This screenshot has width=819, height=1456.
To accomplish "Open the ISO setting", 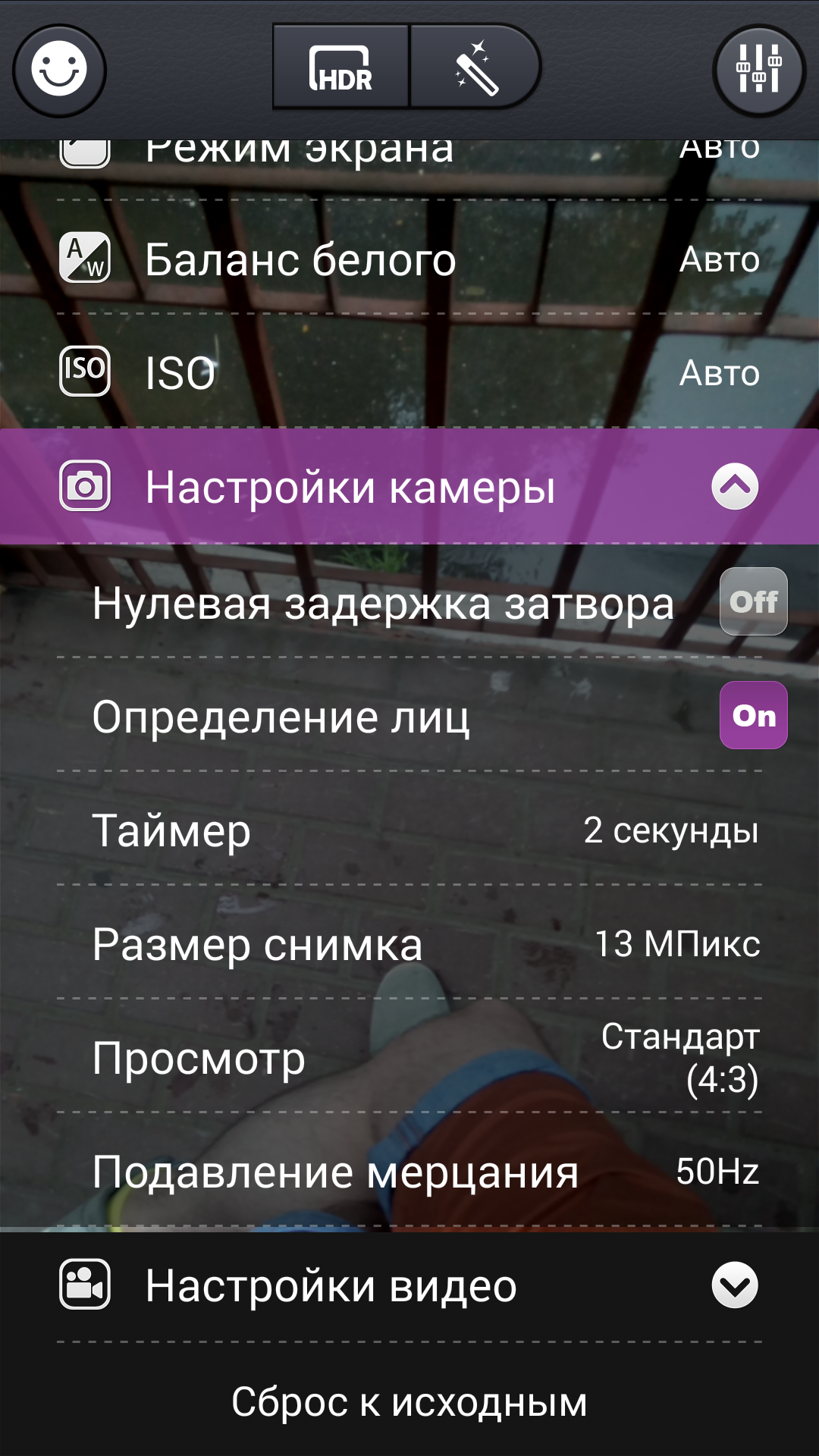I will point(409,372).
